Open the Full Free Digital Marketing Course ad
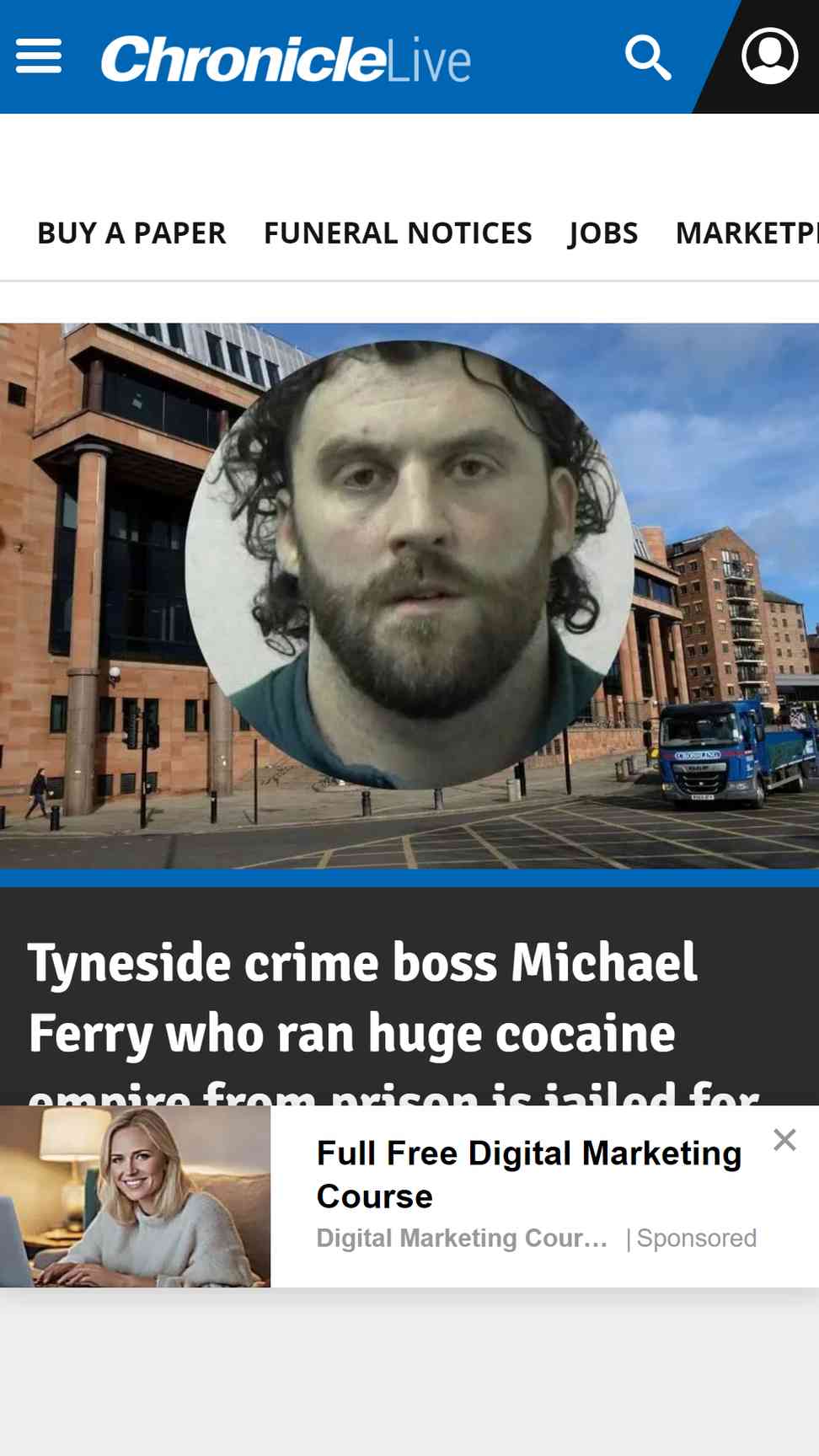The image size is (819, 1456). click(x=529, y=1175)
